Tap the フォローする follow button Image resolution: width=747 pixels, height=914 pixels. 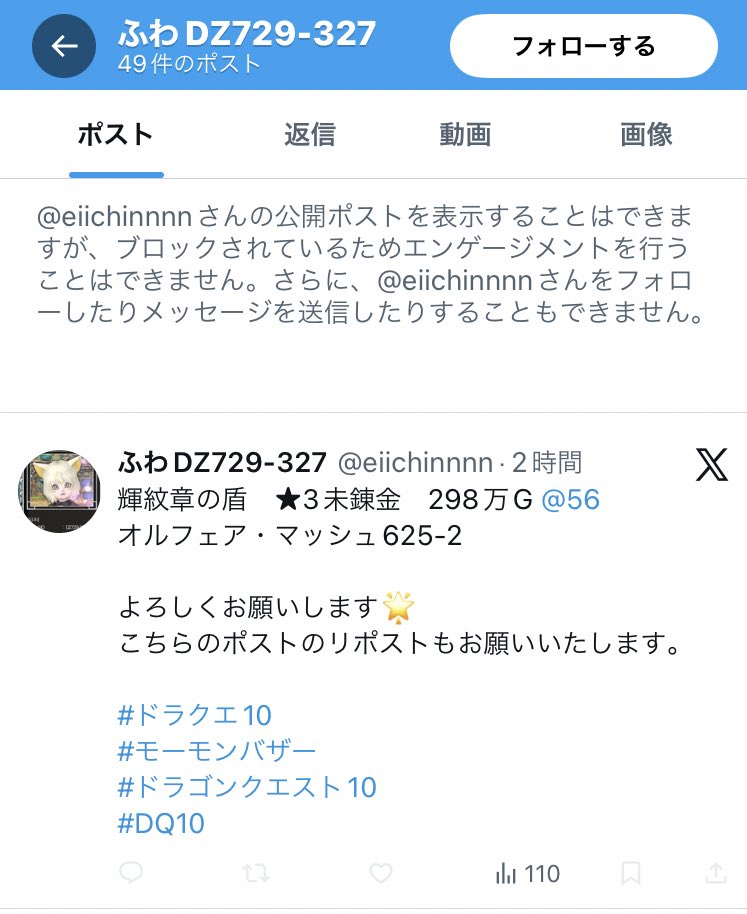(583, 46)
